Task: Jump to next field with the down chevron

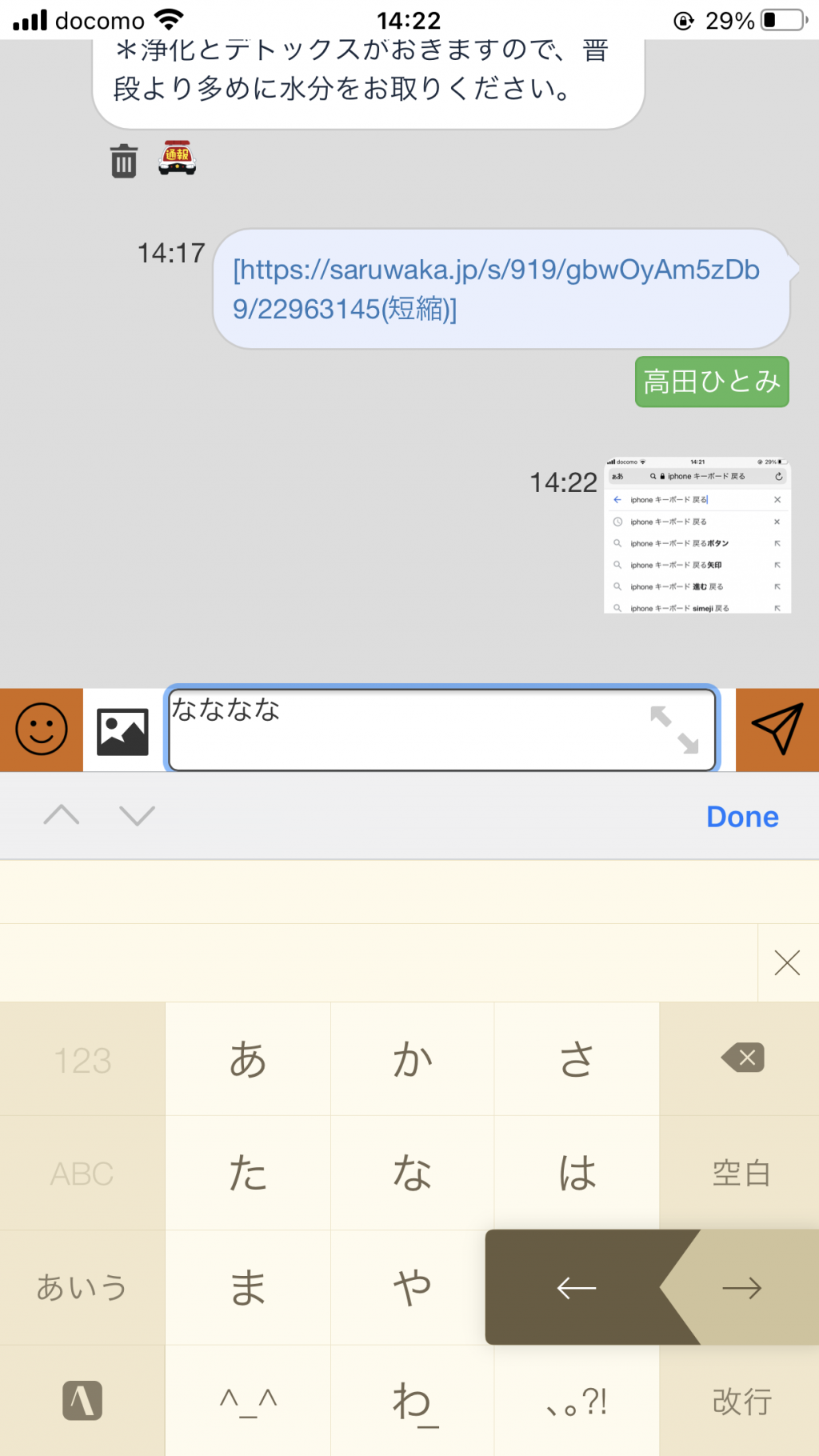Action: click(137, 815)
